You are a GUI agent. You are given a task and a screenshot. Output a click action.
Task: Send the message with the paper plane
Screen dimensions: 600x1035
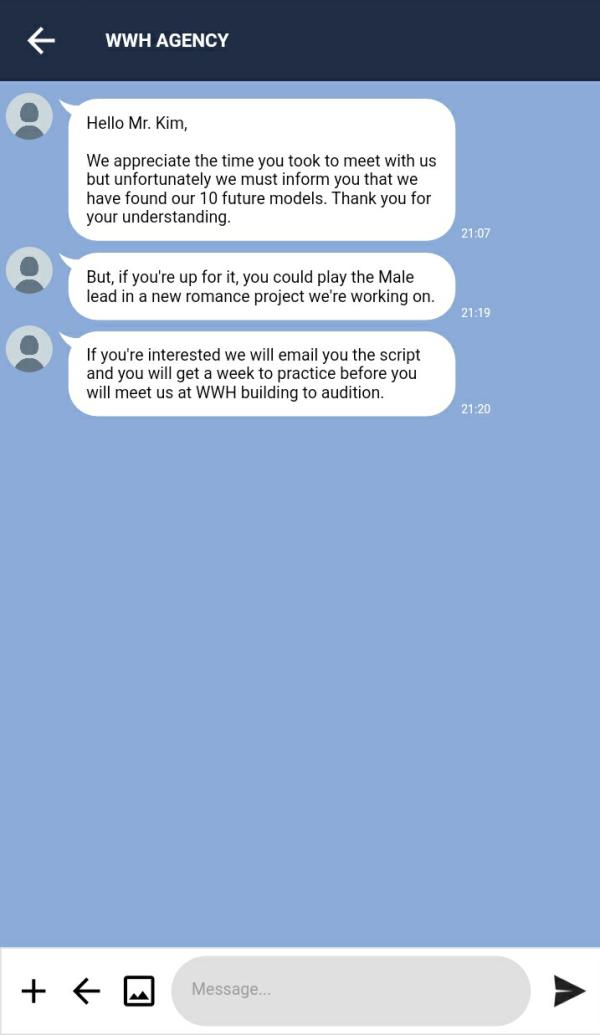click(x=569, y=990)
